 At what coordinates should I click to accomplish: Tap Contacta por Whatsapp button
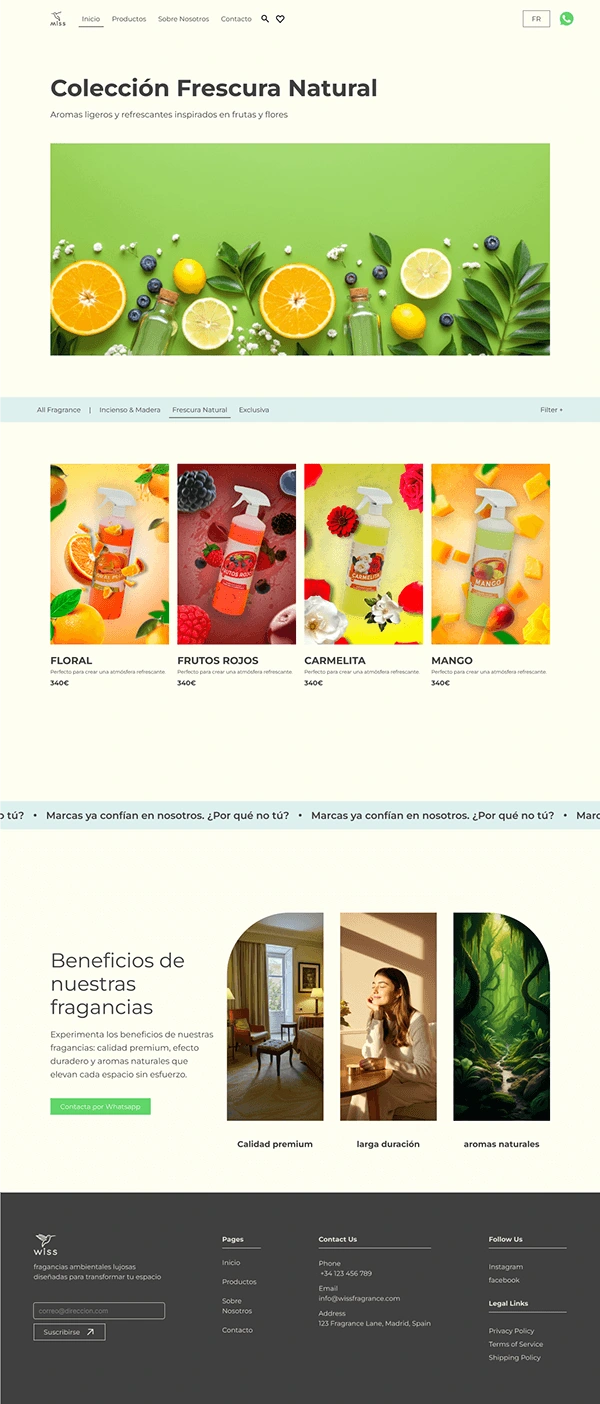[100, 1107]
